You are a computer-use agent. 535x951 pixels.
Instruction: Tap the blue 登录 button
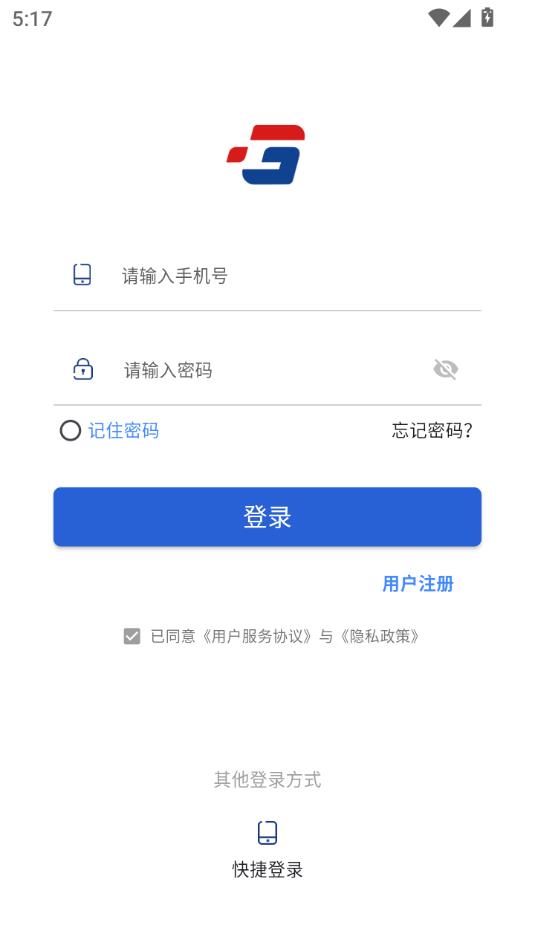click(x=268, y=517)
